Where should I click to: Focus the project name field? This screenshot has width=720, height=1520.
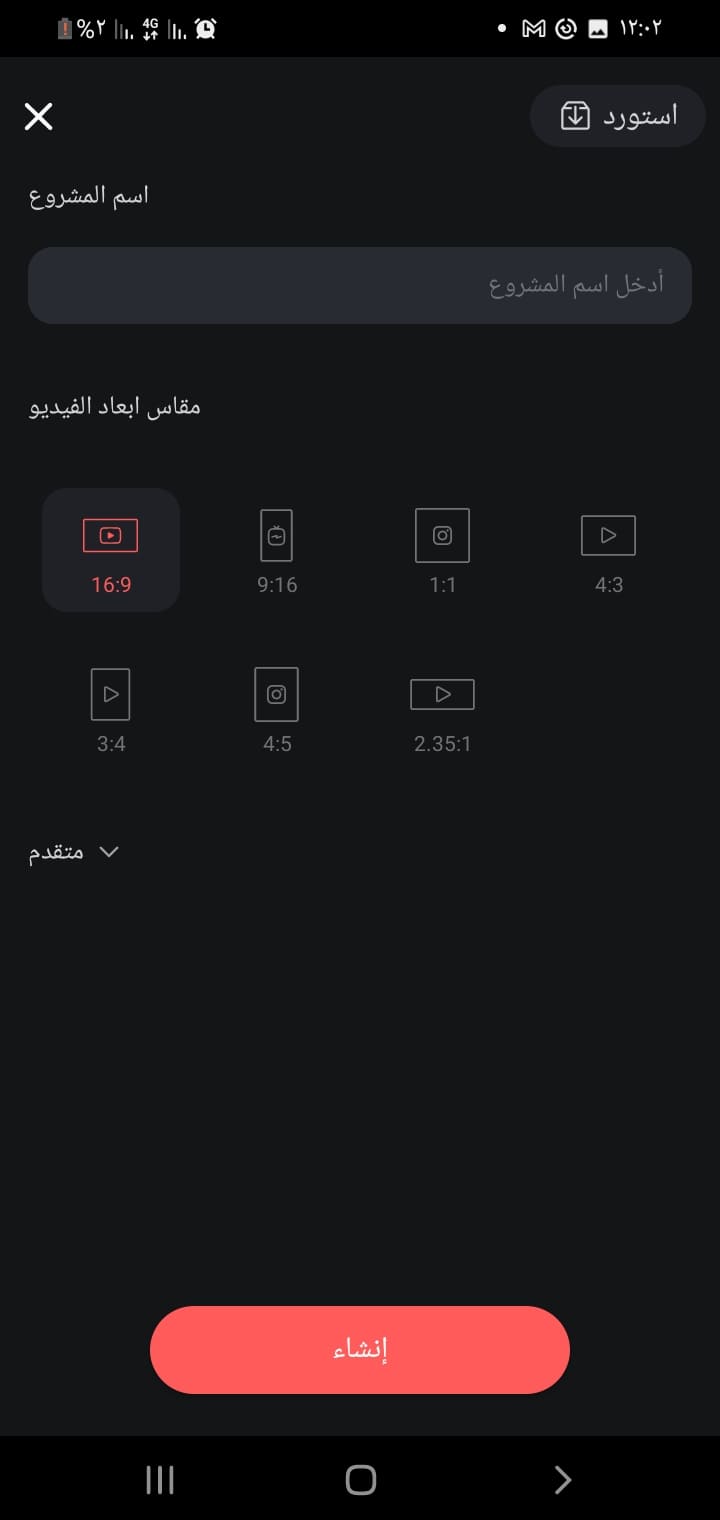point(360,285)
